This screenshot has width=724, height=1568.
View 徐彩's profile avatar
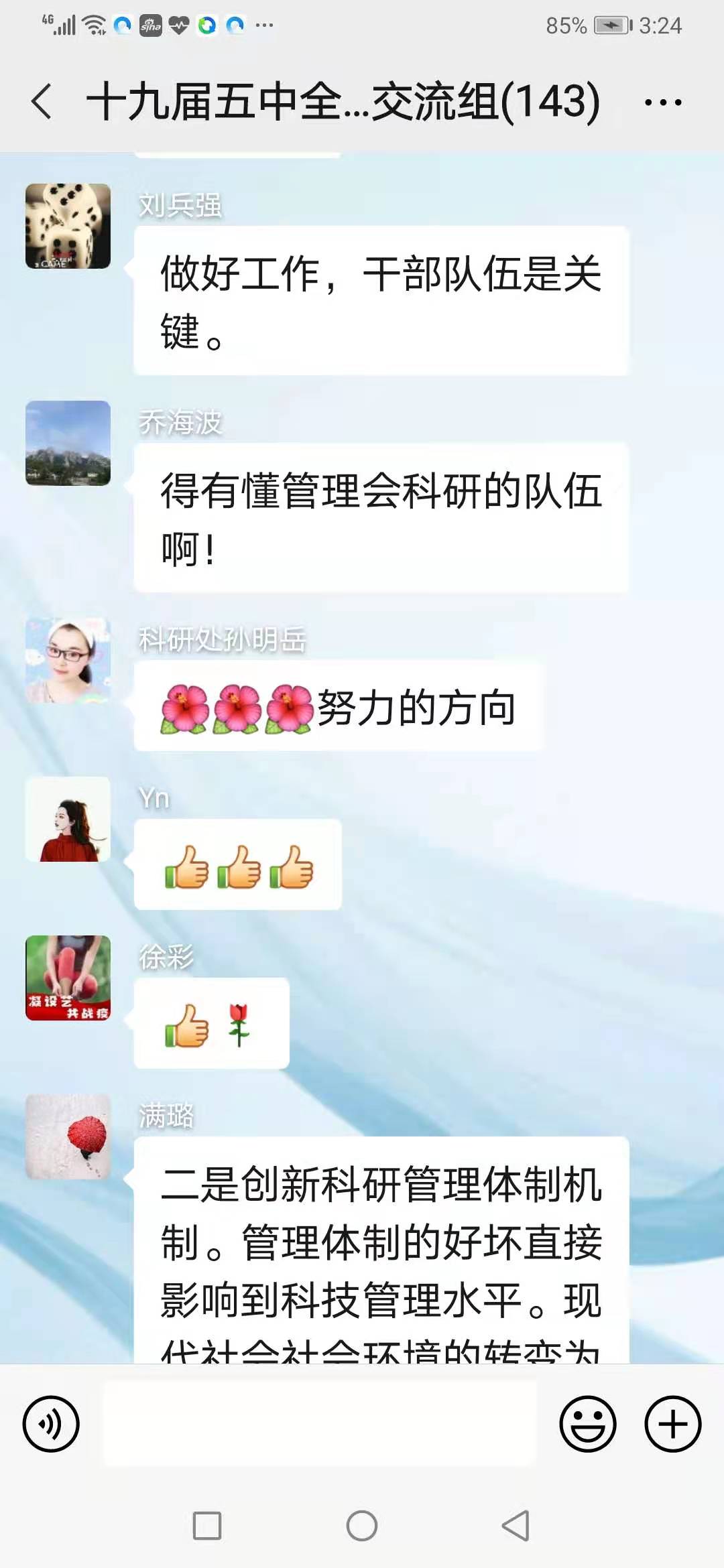68,978
